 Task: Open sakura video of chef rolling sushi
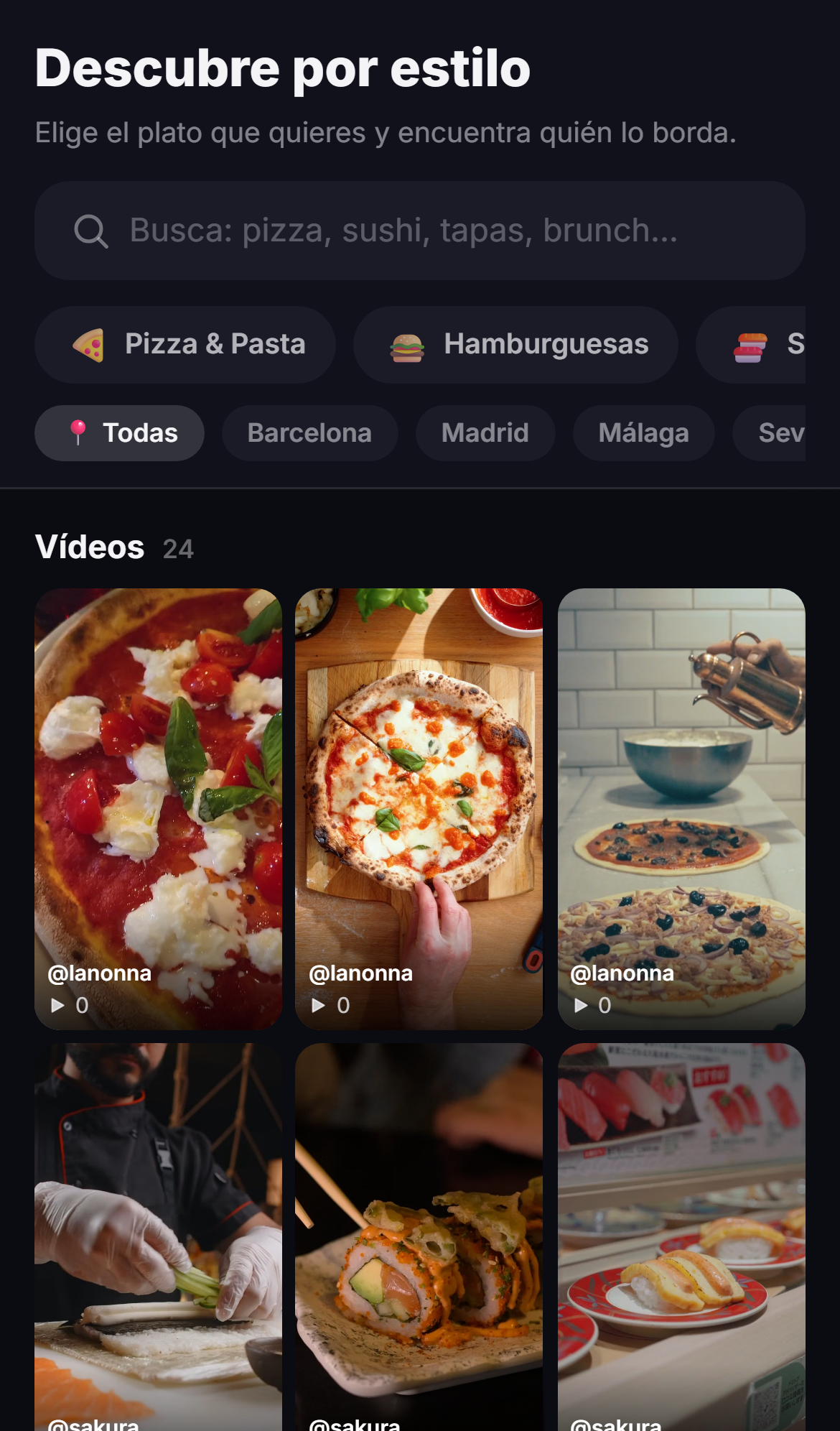point(159,1237)
